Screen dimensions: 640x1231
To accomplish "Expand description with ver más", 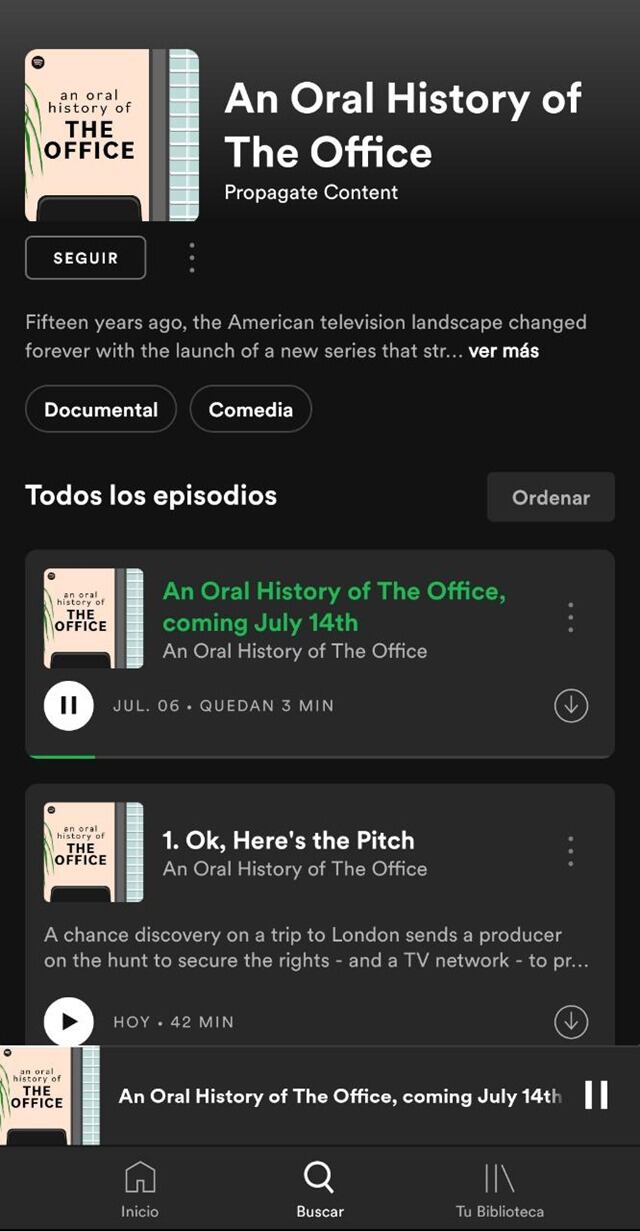I will (x=503, y=351).
